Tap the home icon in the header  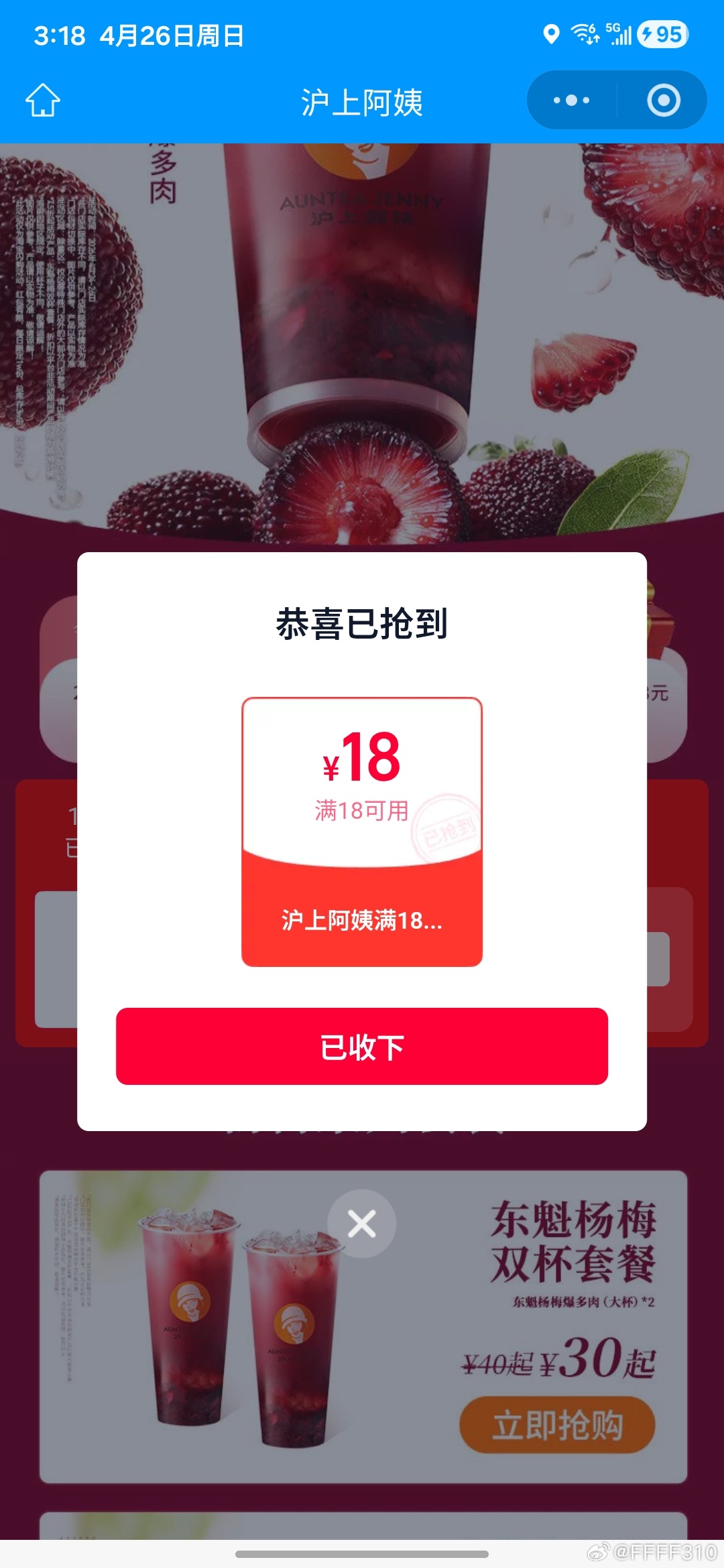[x=43, y=101]
